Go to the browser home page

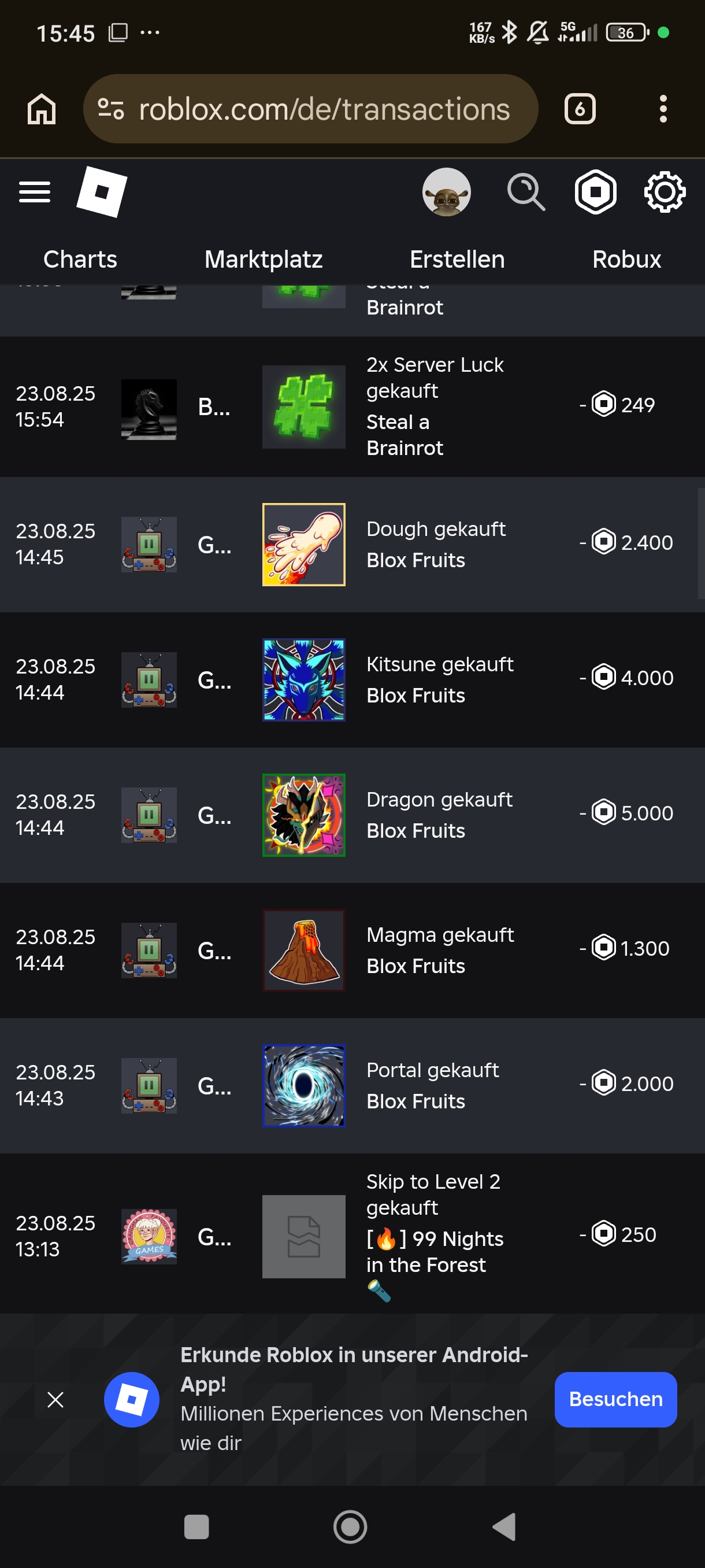coord(42,110)
